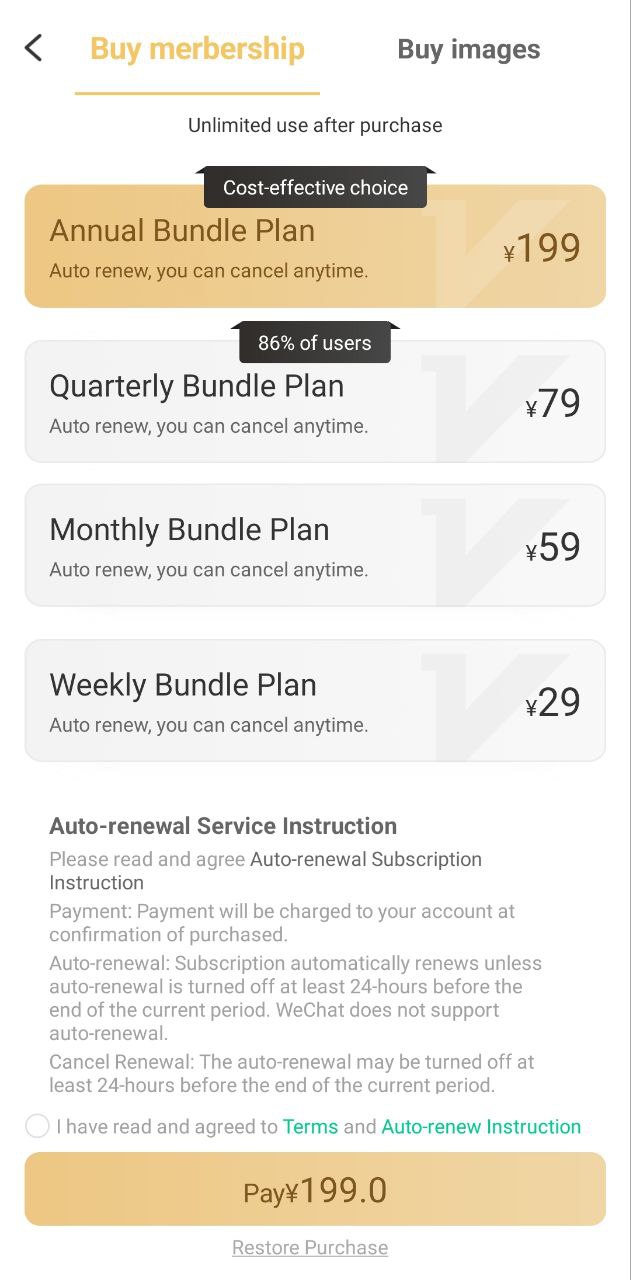Go back using the top-left arrow
Screen dimensions: 631x1280
point(34,48)
